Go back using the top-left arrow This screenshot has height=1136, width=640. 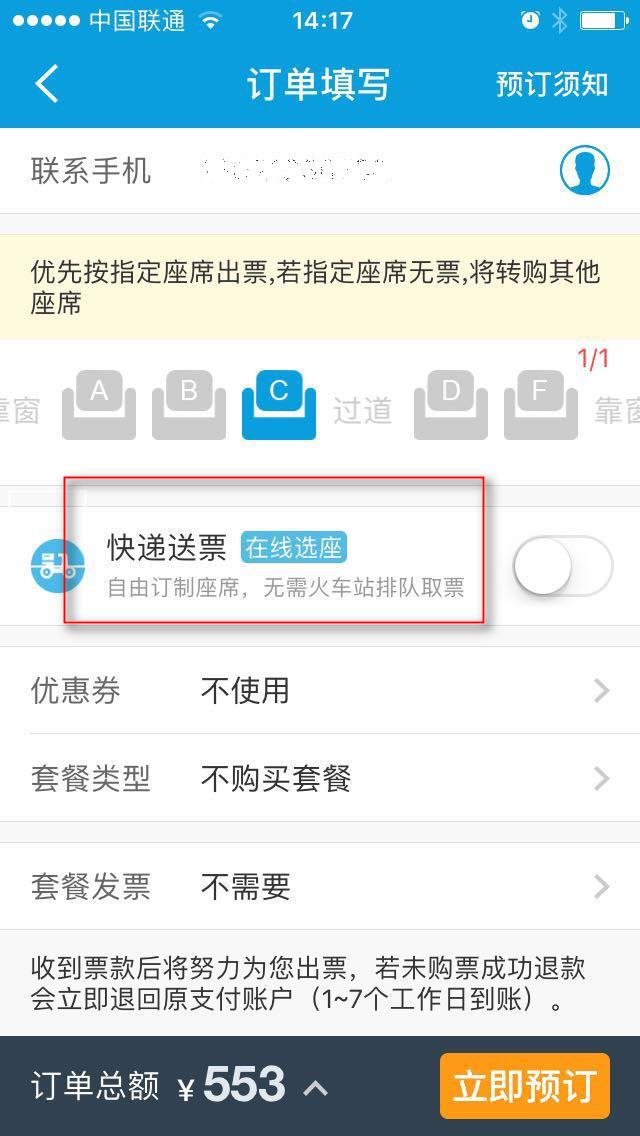47,84
